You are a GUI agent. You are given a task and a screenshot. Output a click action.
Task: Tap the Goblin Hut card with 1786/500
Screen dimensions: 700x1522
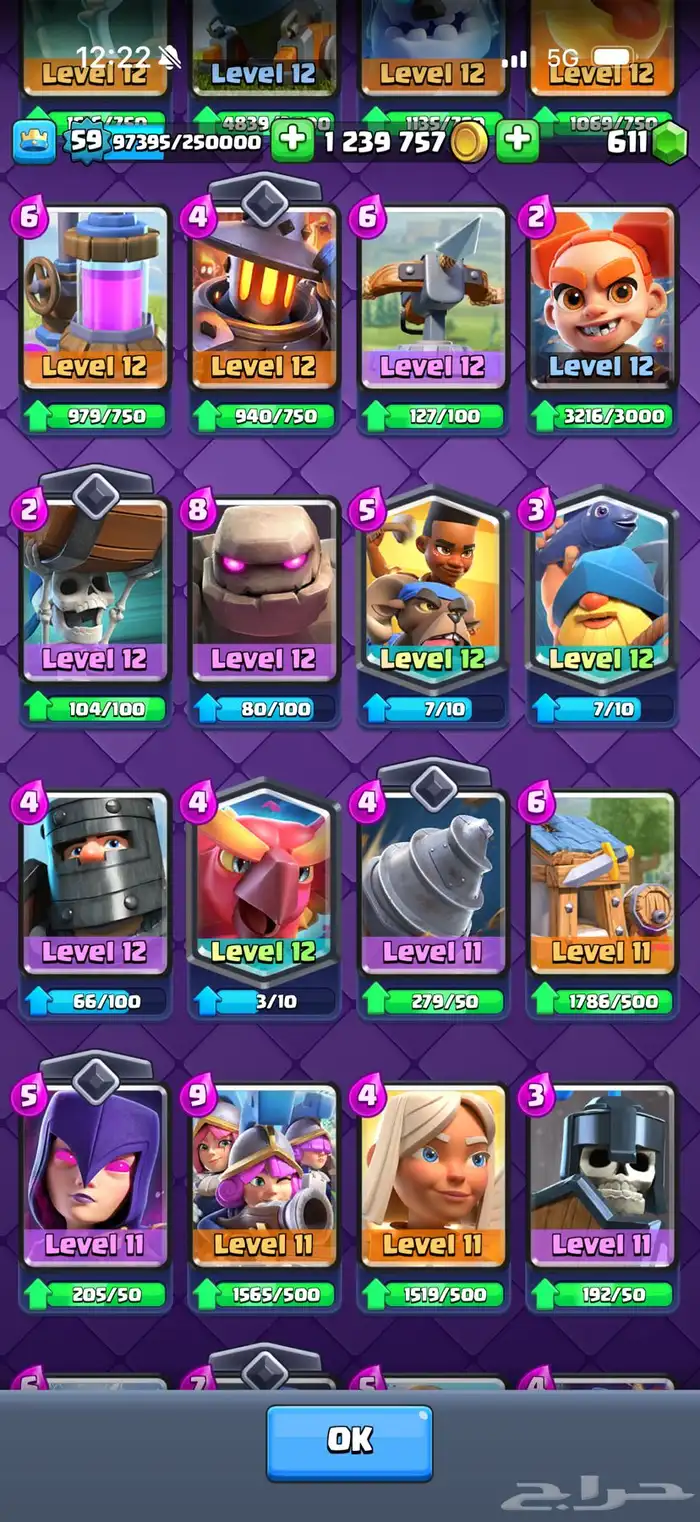pyautogui.click(x=602, y=903)
